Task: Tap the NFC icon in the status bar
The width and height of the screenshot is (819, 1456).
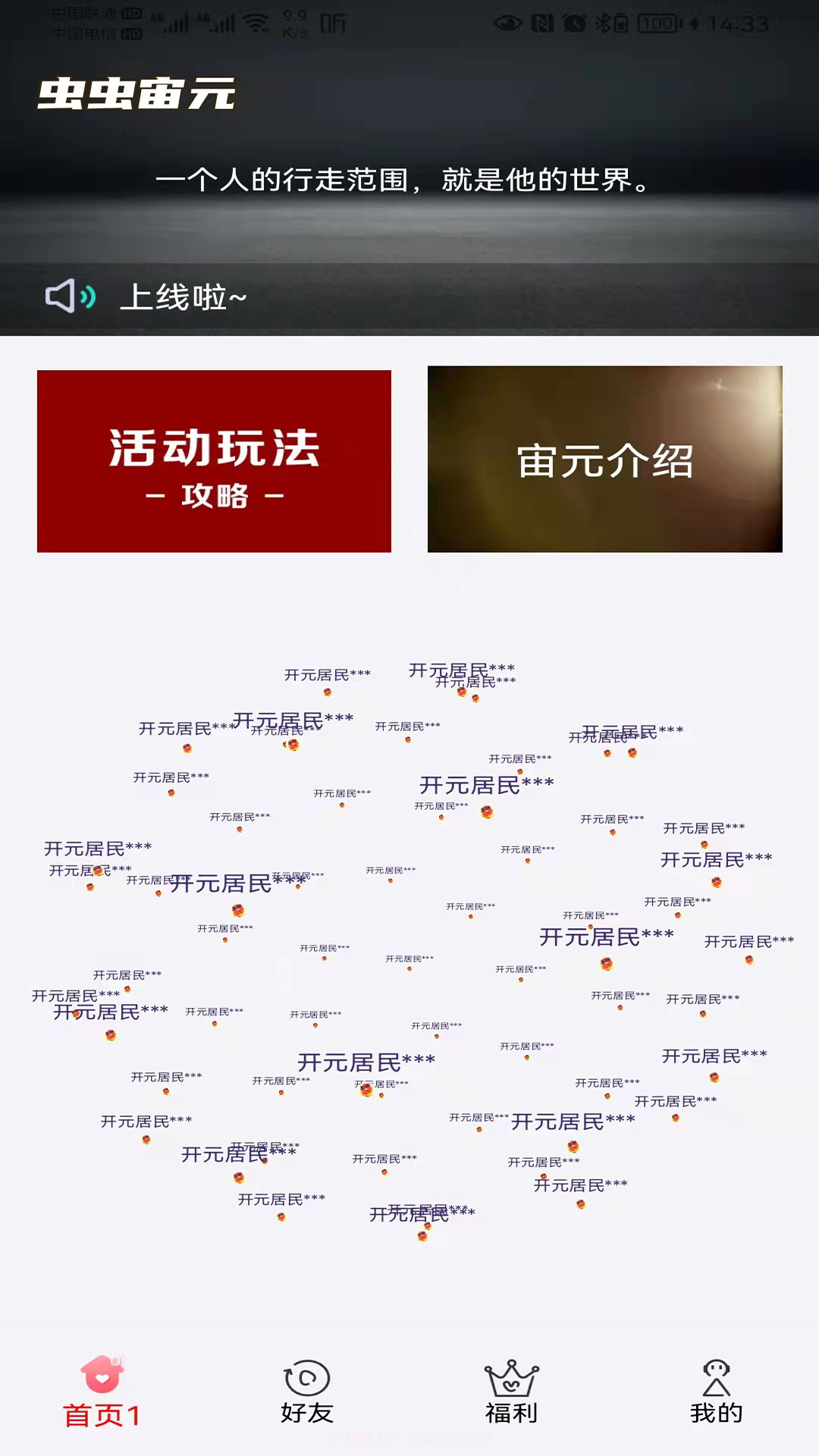Action: pos(543,23)
